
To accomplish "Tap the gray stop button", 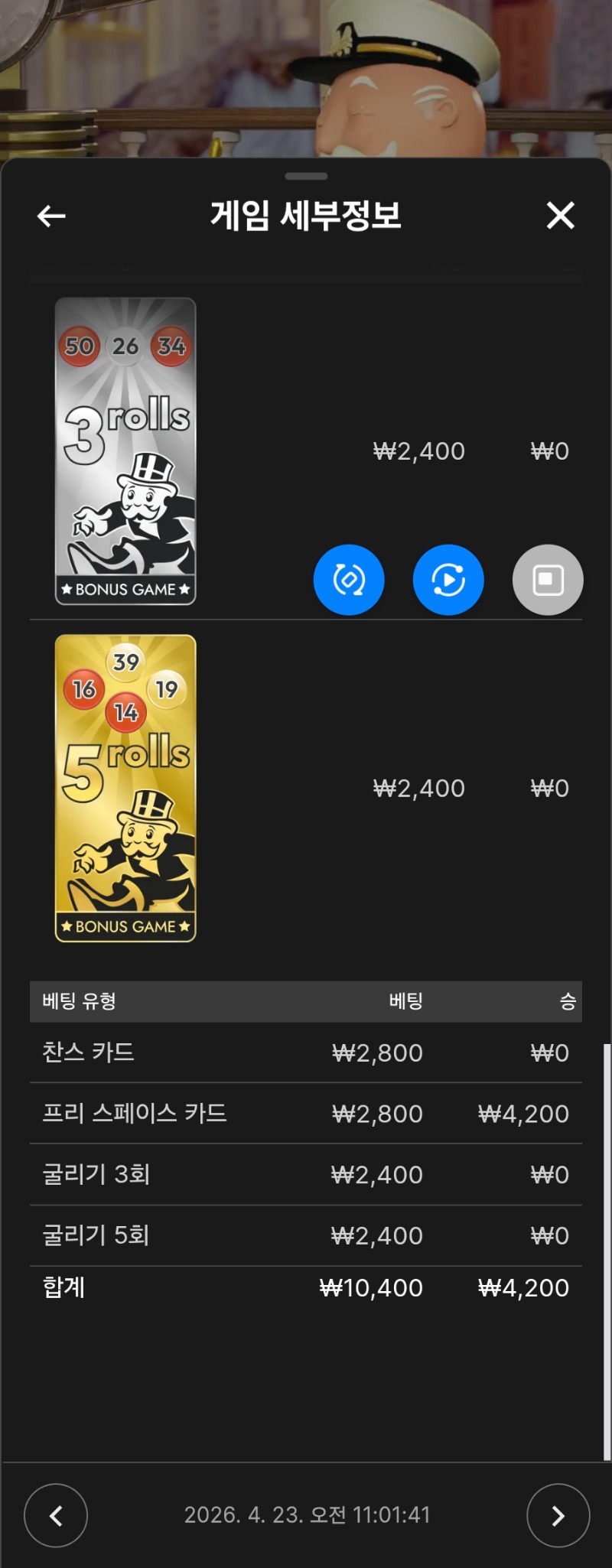I will pos(548,580).
